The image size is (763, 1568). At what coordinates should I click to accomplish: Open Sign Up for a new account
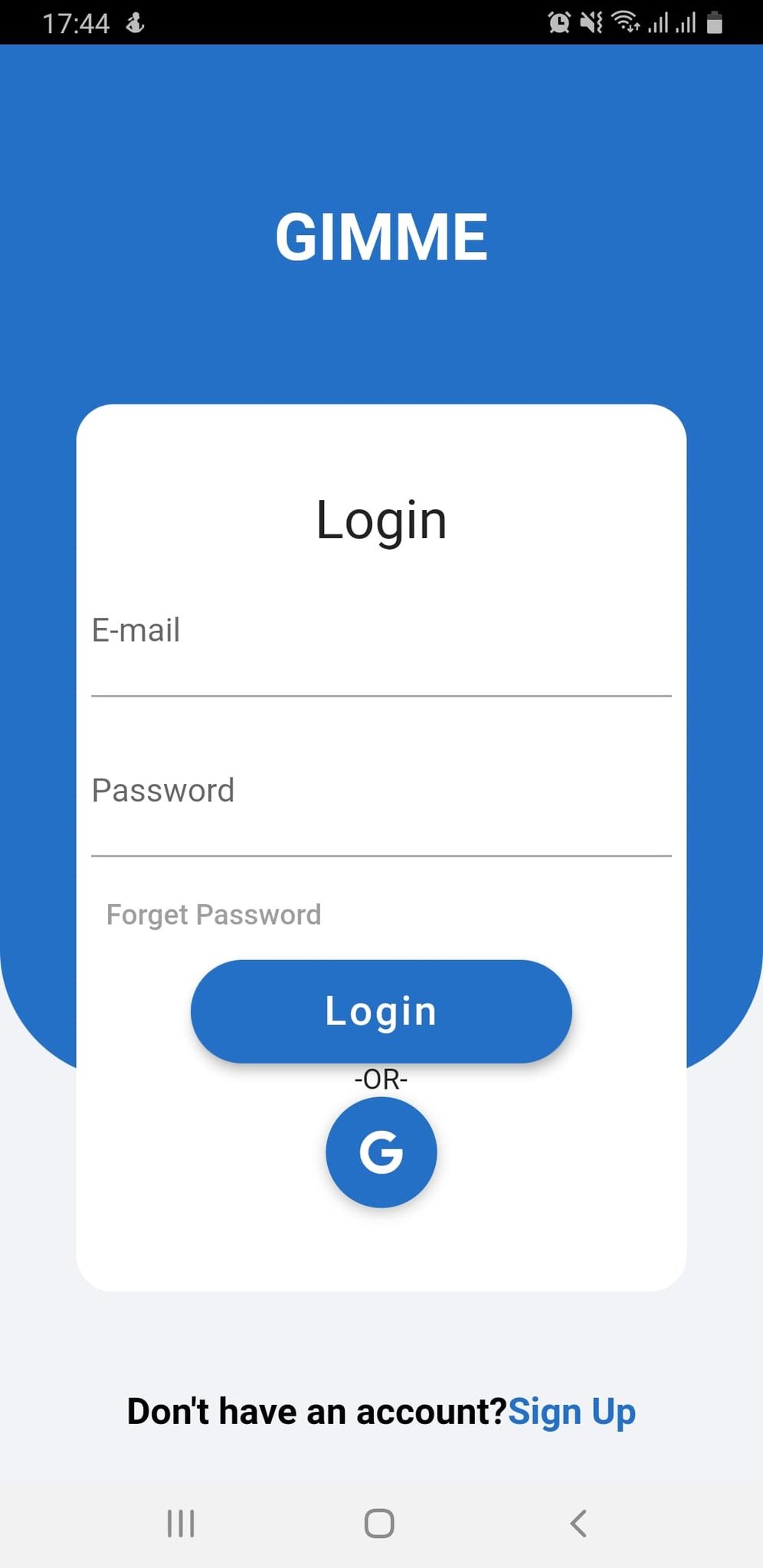(x=572, y=1411)
